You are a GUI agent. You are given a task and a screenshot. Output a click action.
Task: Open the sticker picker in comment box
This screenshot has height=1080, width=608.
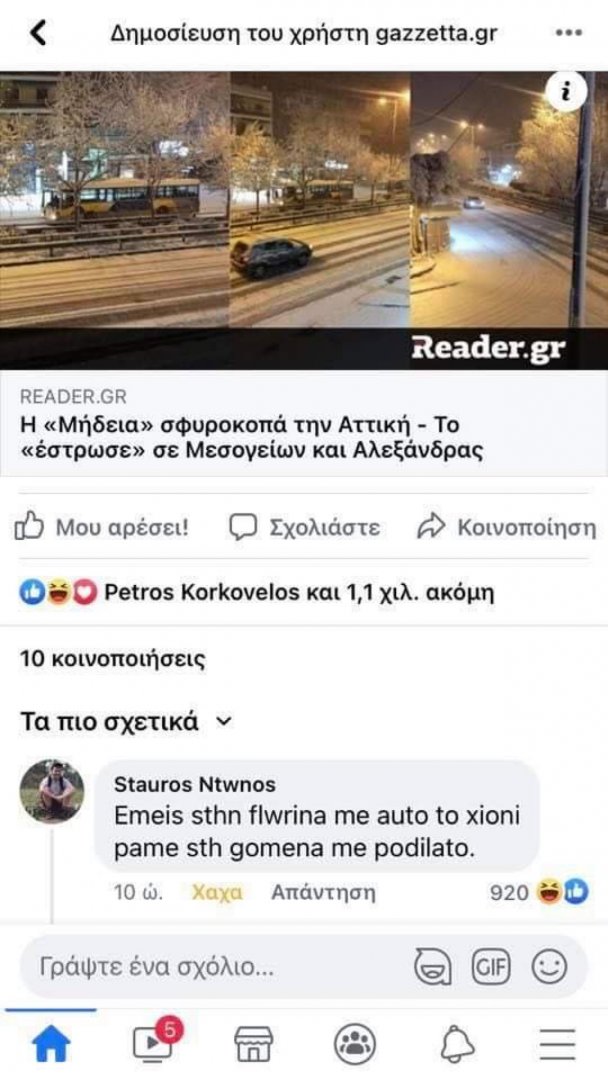tap(431, 967)
